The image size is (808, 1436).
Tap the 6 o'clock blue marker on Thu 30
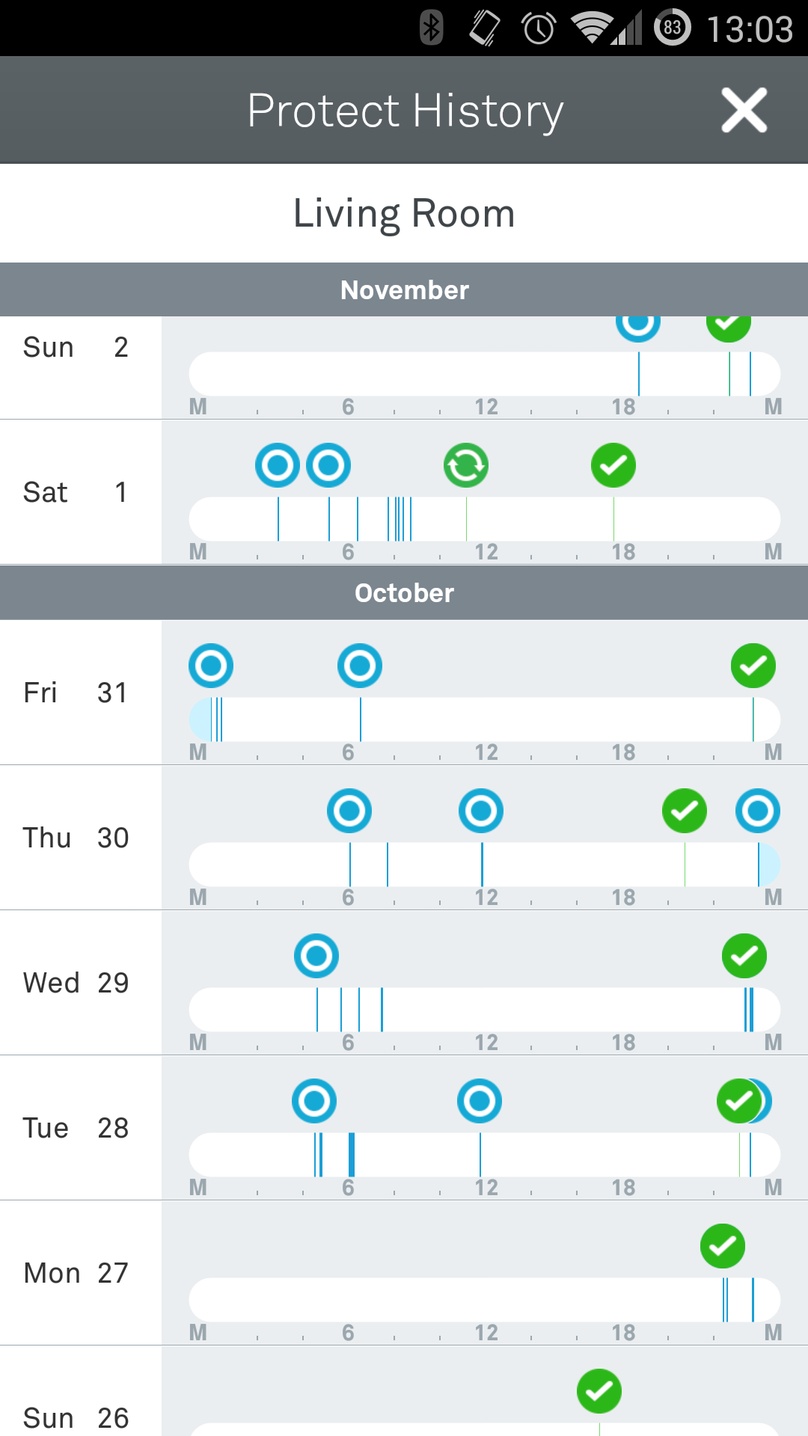pyautogui.click(x=349, y=811)
